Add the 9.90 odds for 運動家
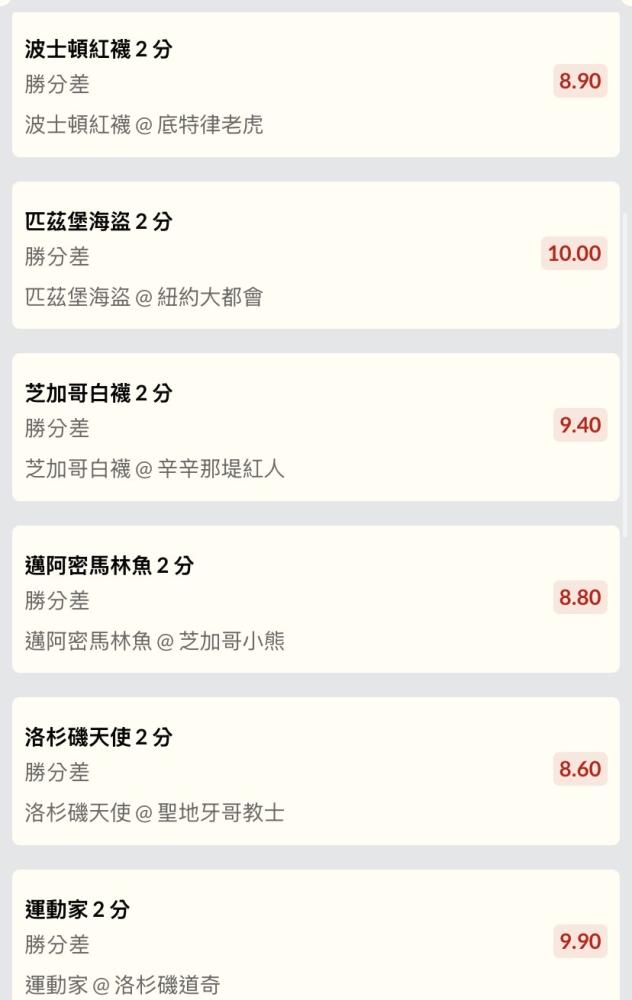This screenshot has height=1000, width=632. (x=580, y=941)
